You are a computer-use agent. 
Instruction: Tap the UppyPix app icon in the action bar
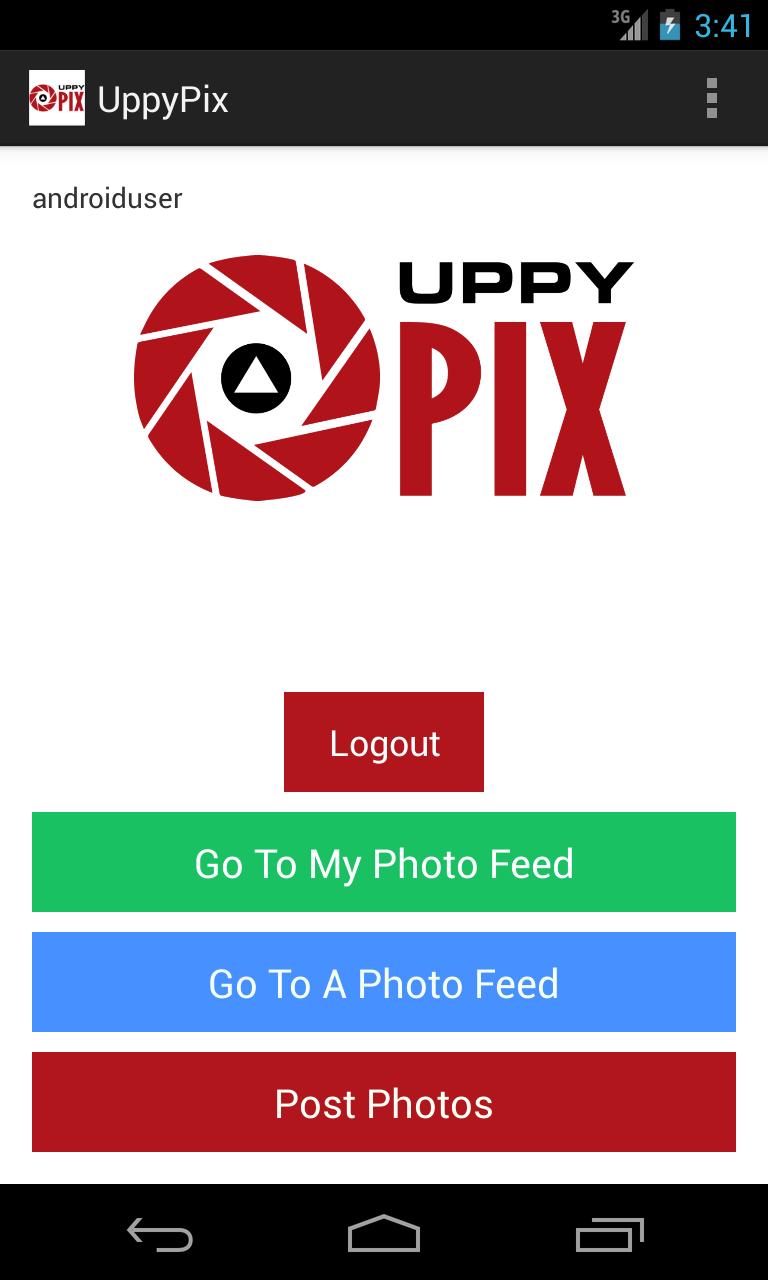[x=57, y=98]
